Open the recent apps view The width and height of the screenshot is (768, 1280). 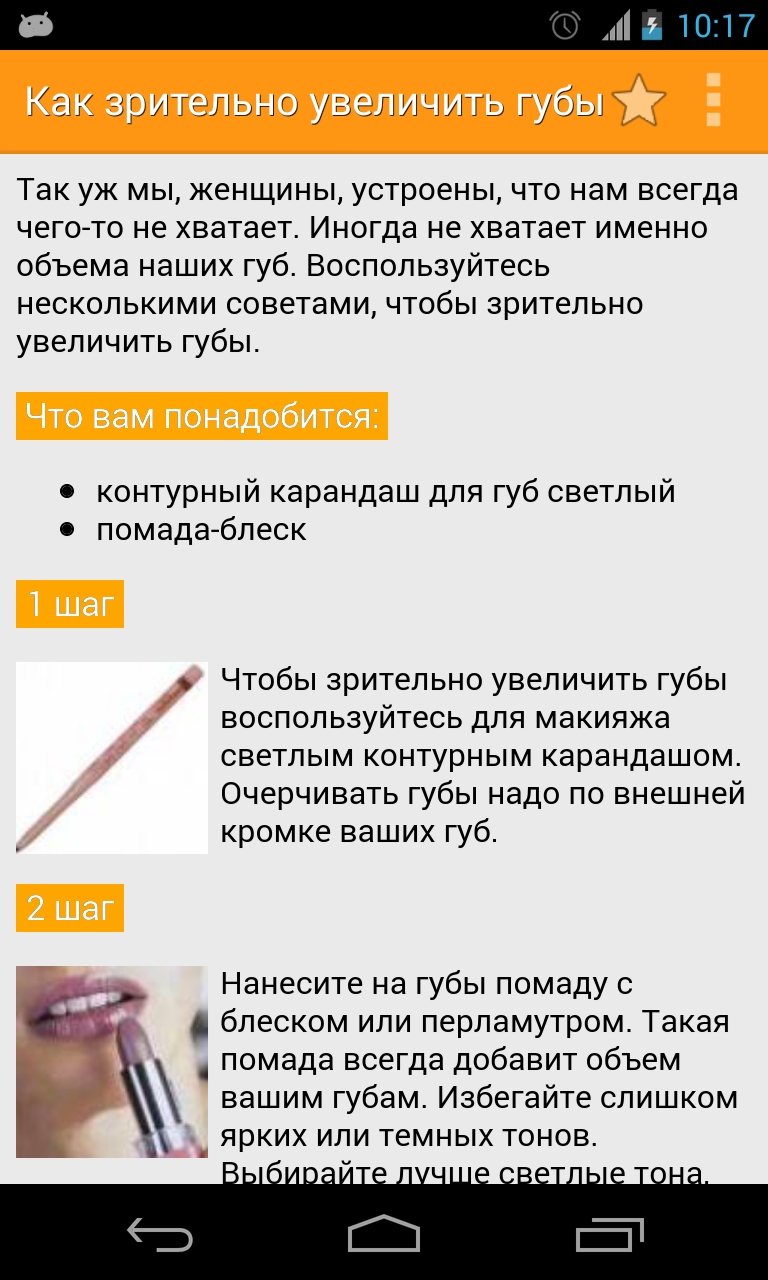pos(609,1234)
